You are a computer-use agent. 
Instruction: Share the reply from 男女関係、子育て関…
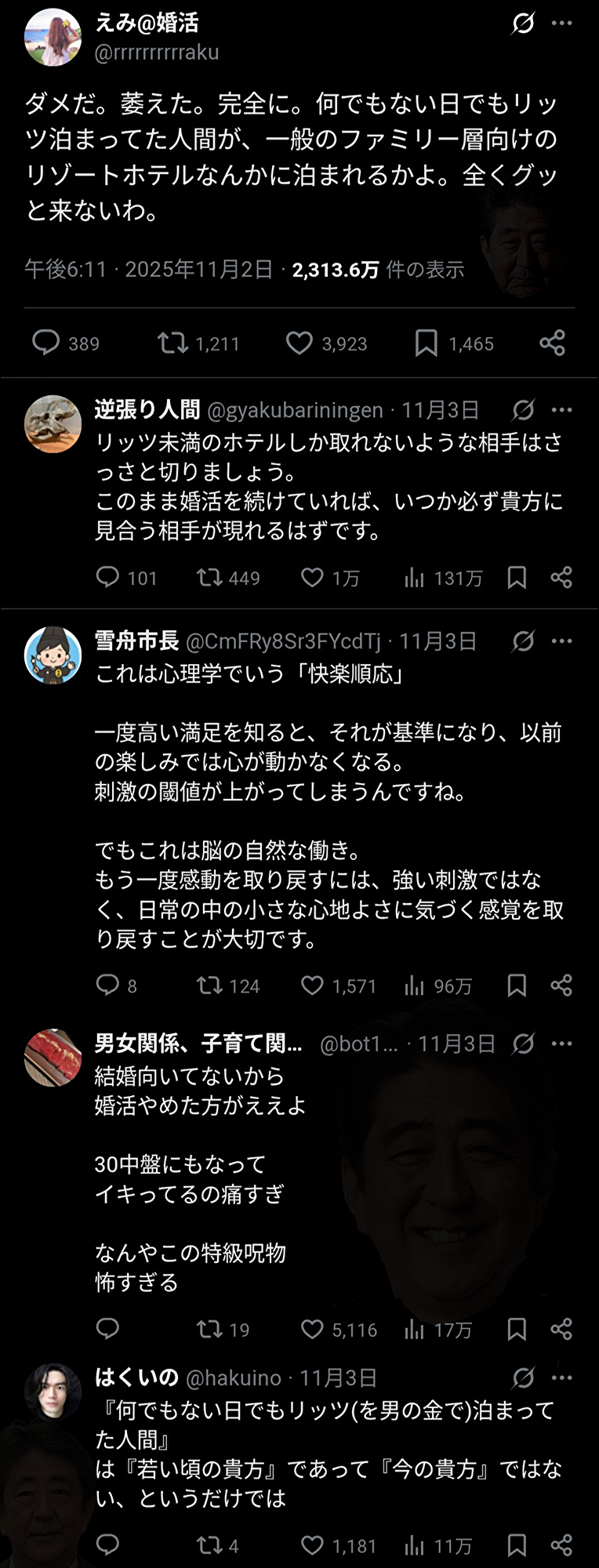(561, 1329)
